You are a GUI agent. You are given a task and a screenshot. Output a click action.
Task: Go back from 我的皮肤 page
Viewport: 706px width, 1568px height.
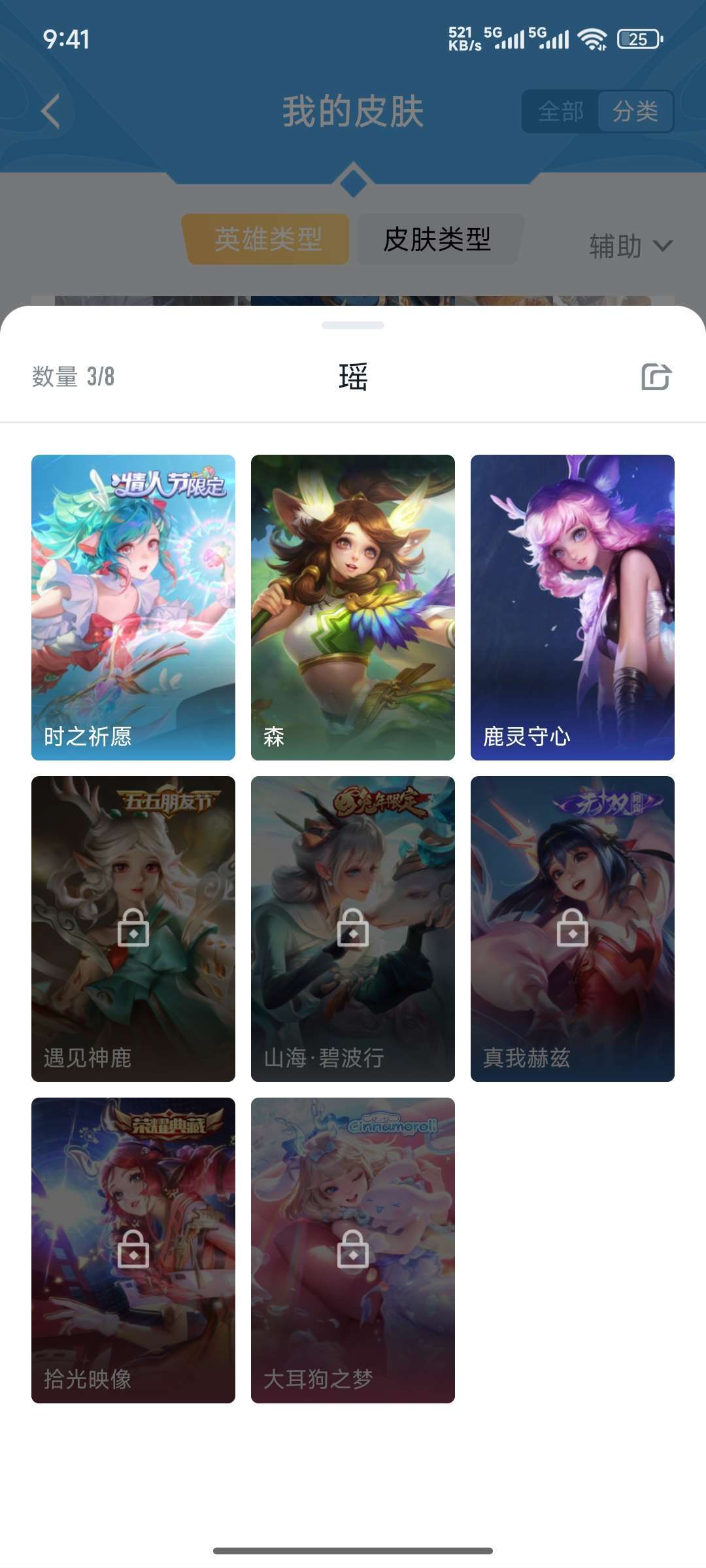click(x=51, y=111)
